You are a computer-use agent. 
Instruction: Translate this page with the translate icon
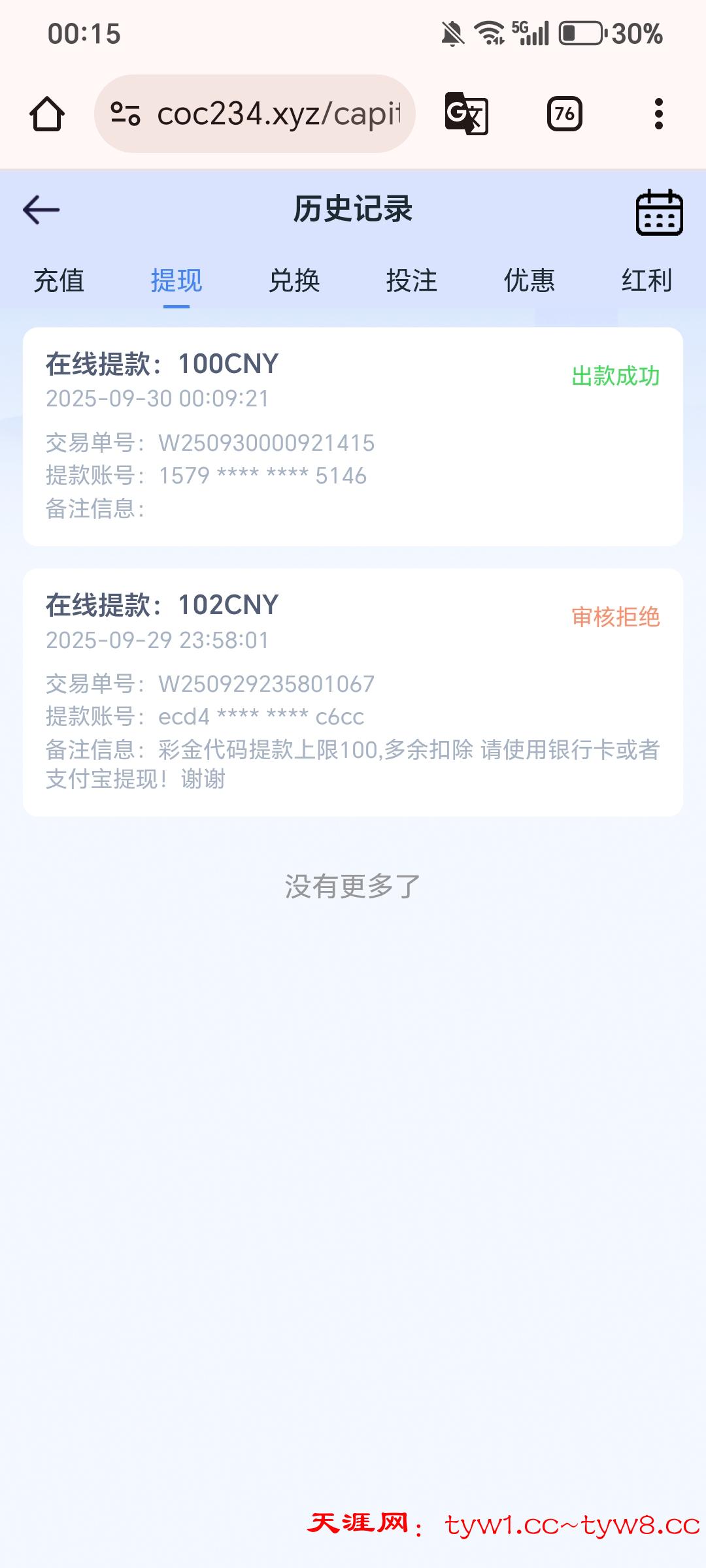(x=466, y=114)
